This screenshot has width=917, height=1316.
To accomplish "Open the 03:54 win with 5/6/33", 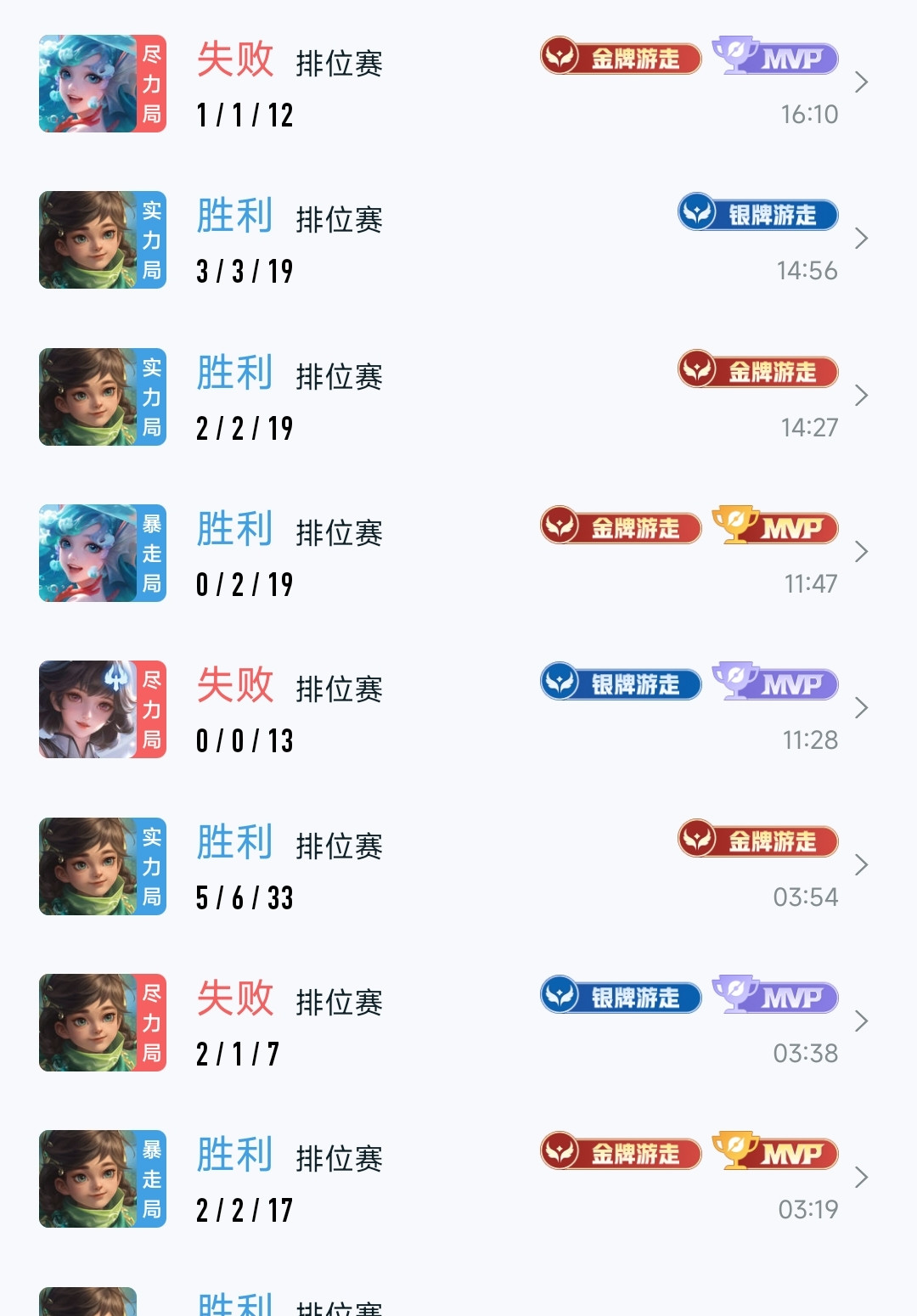I will click(x=458, y=866).
